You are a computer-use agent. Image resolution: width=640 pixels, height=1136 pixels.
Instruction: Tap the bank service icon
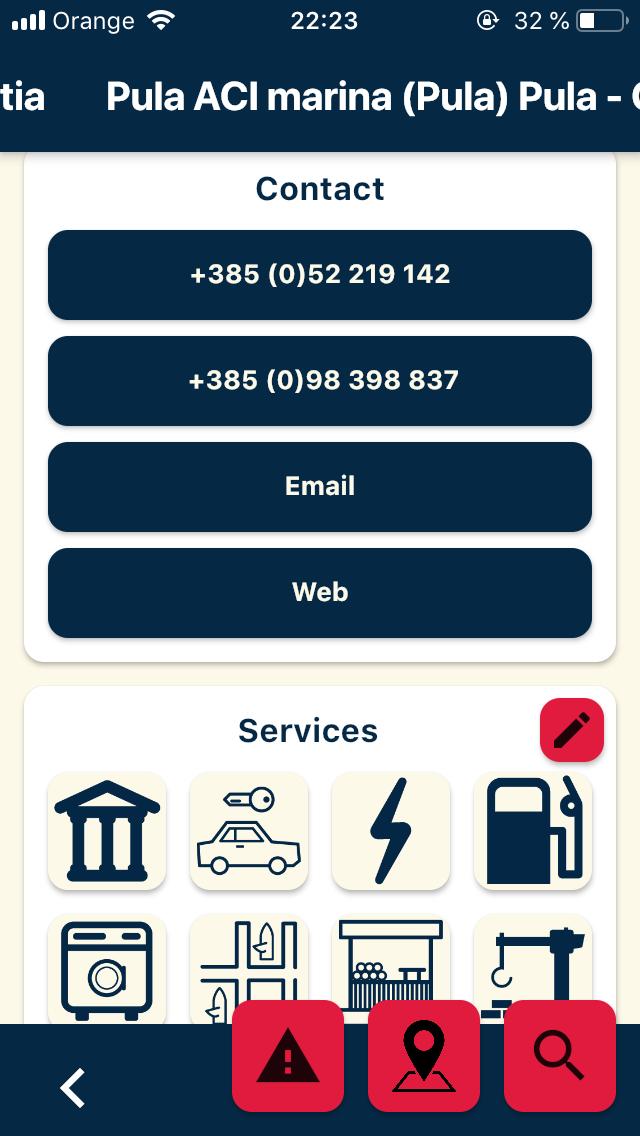(x=107, y=830)
